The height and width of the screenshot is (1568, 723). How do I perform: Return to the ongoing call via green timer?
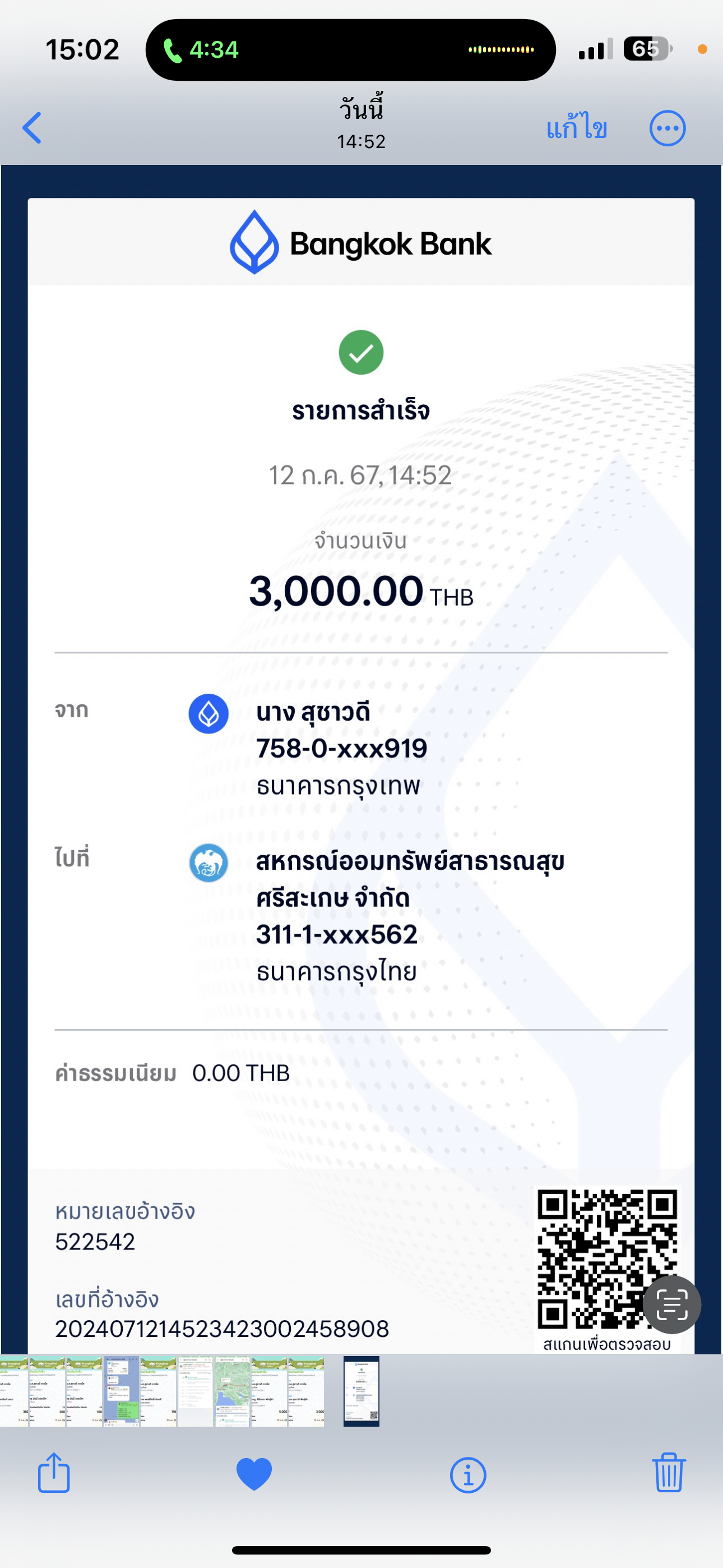[201, 50]
